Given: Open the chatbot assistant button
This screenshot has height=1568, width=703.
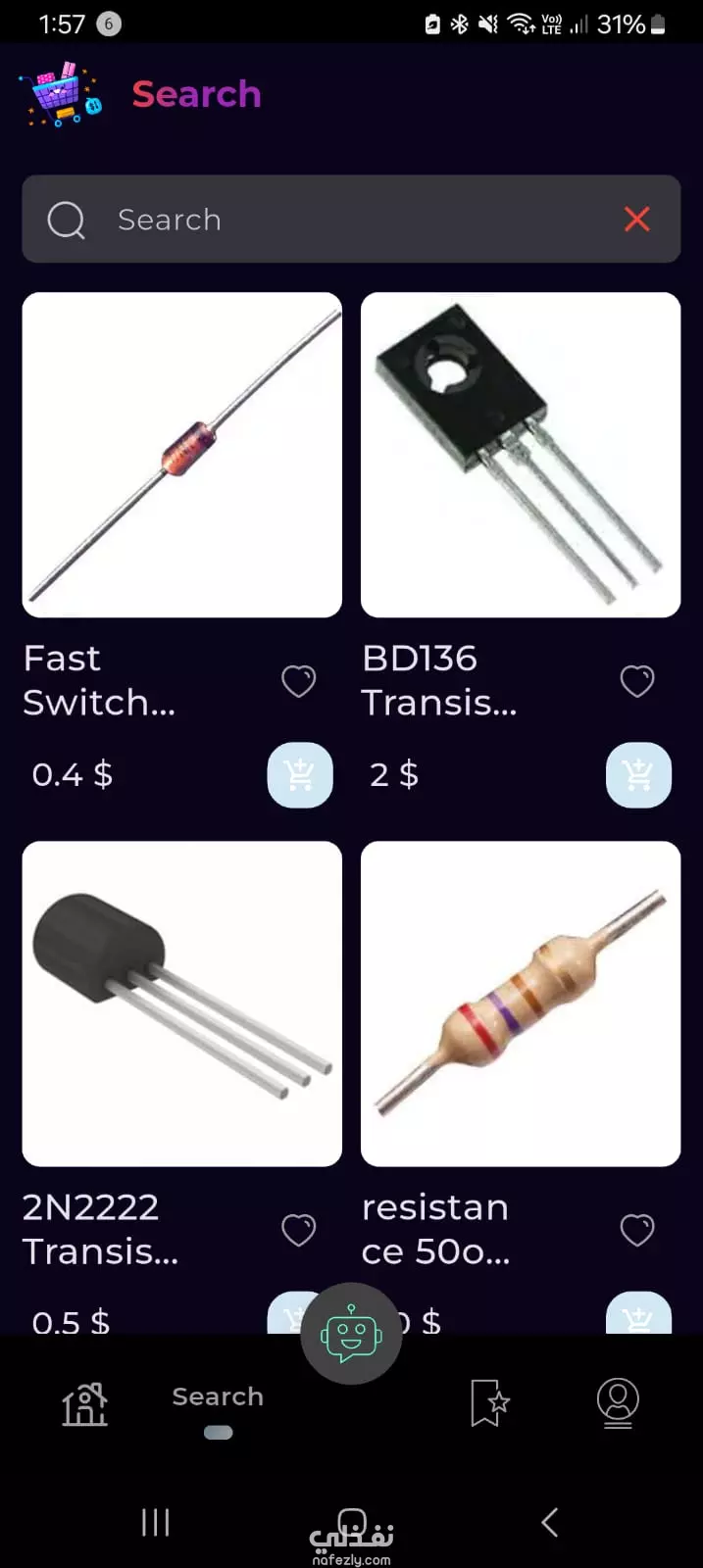Looking at the screenshot, I should 351,1334.
